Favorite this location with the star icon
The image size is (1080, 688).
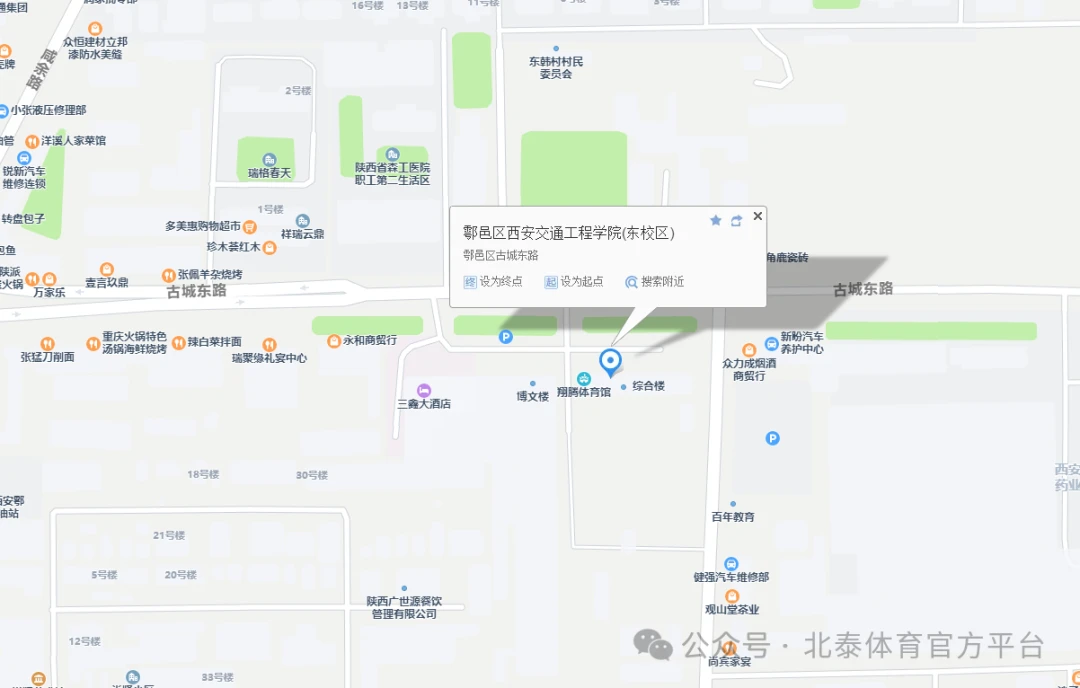pos(716,221)
